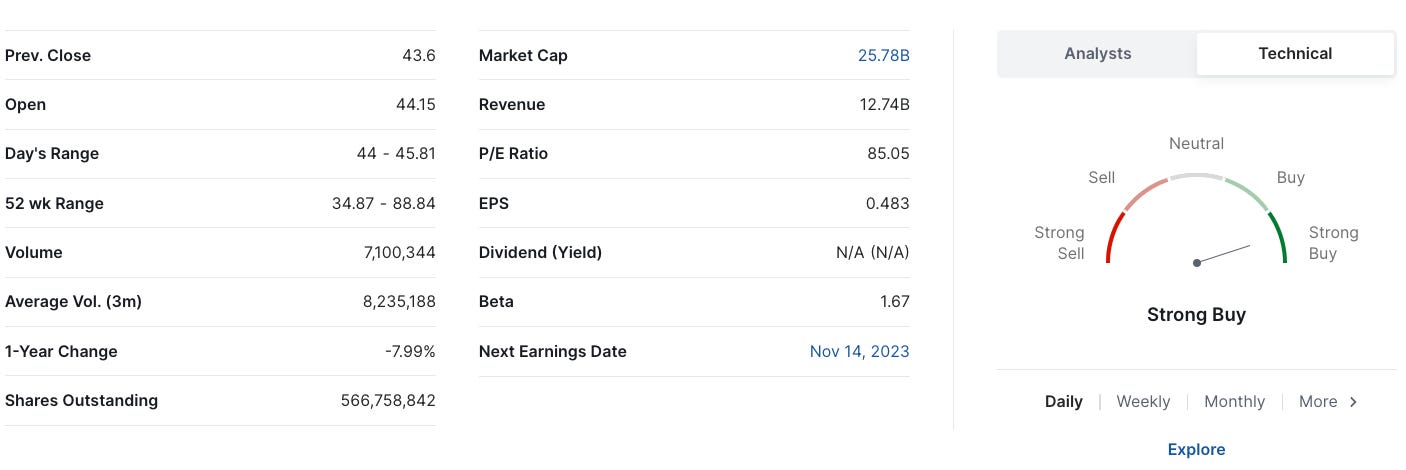The image size is (1406, 470).
Task: Select the Technical tab
Action: pyautogui.click(x=1295, y=54)
